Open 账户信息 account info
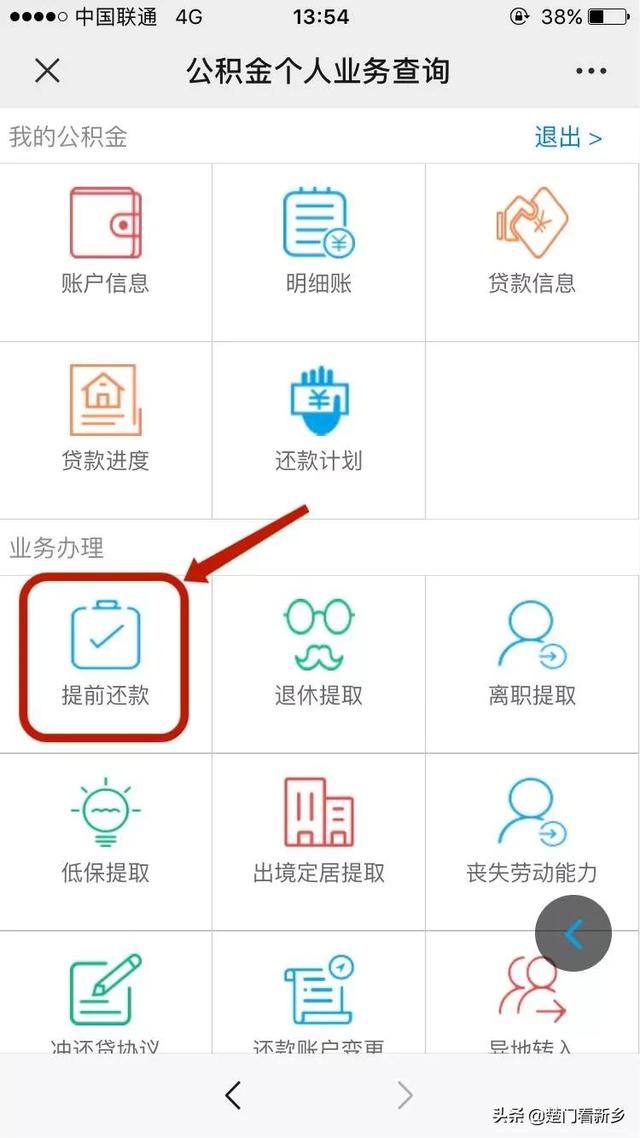The width and height of the screenshot is (640, 1138). coord(105,242)
